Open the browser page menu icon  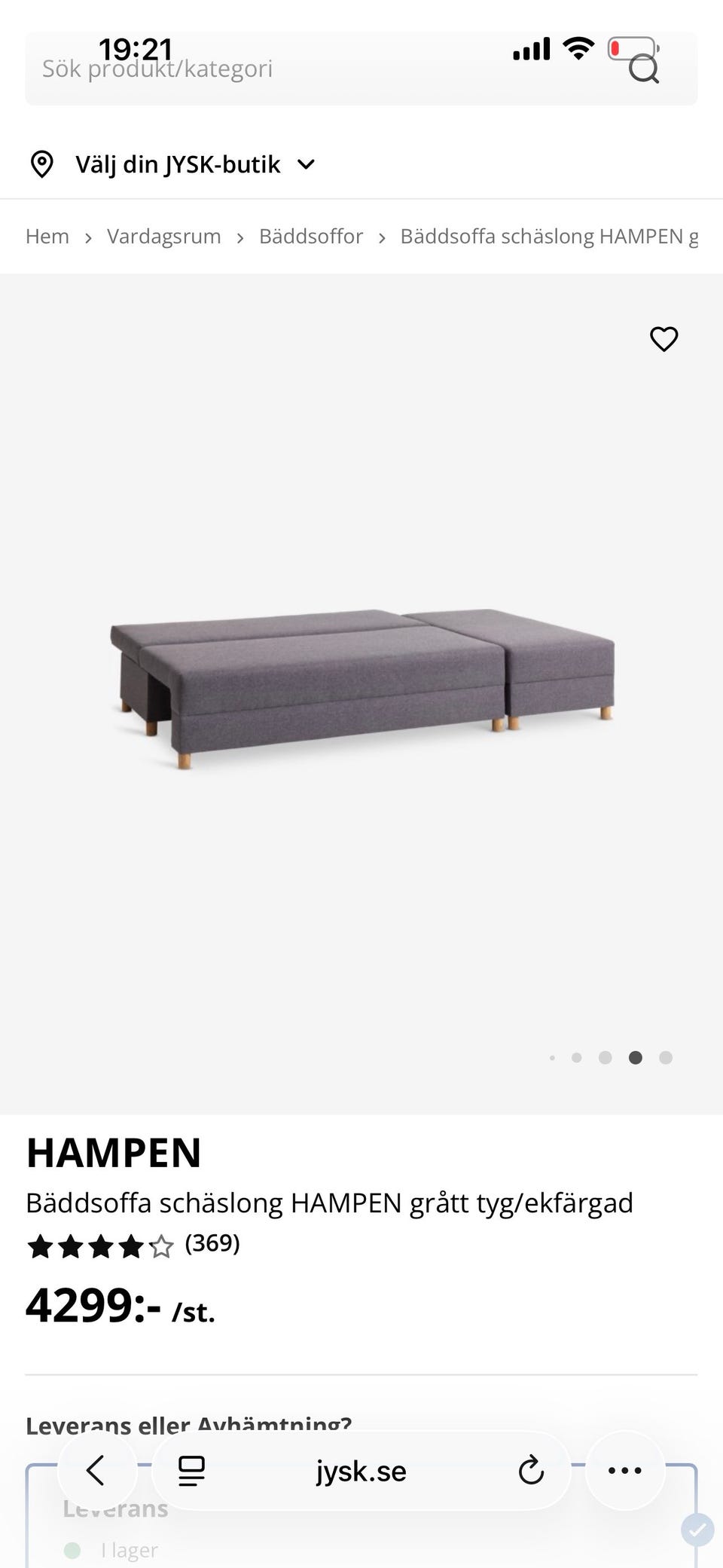pos(191,1470)
